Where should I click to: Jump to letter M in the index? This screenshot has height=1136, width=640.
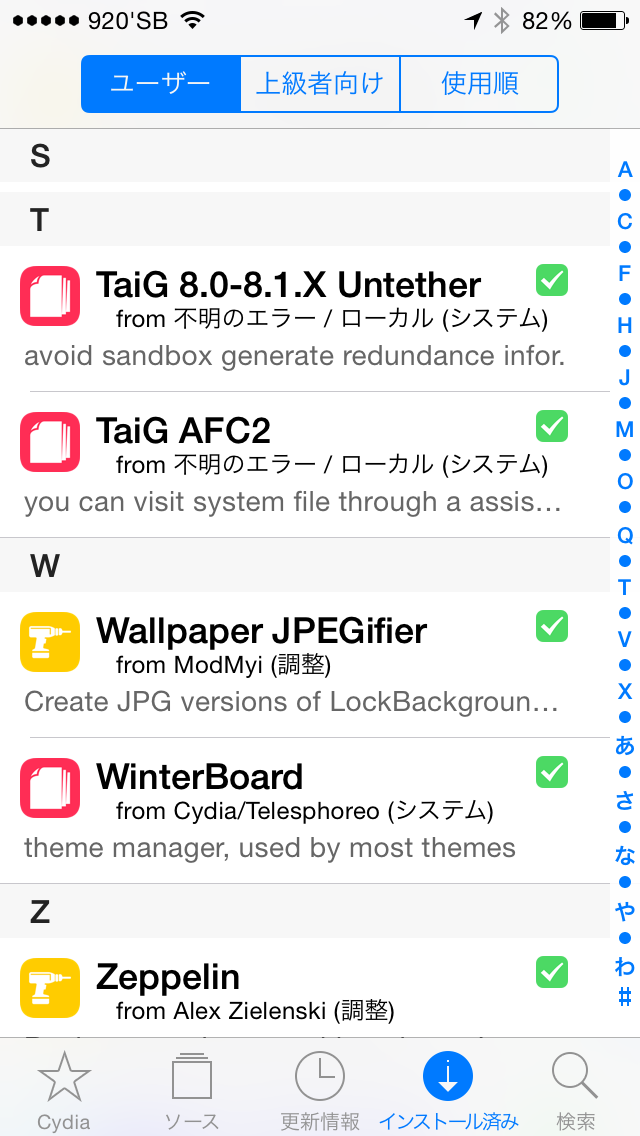point(625,430)
